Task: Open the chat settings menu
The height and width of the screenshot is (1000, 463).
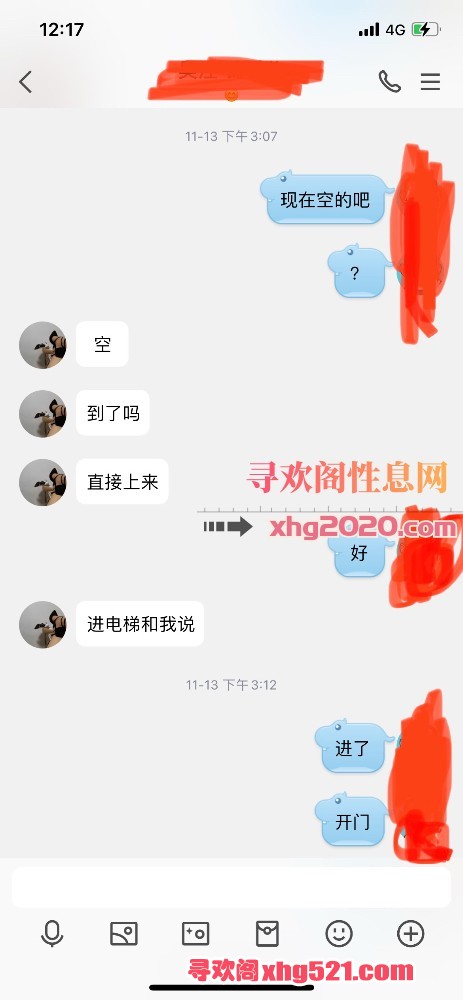Action: tap(430, 82)
